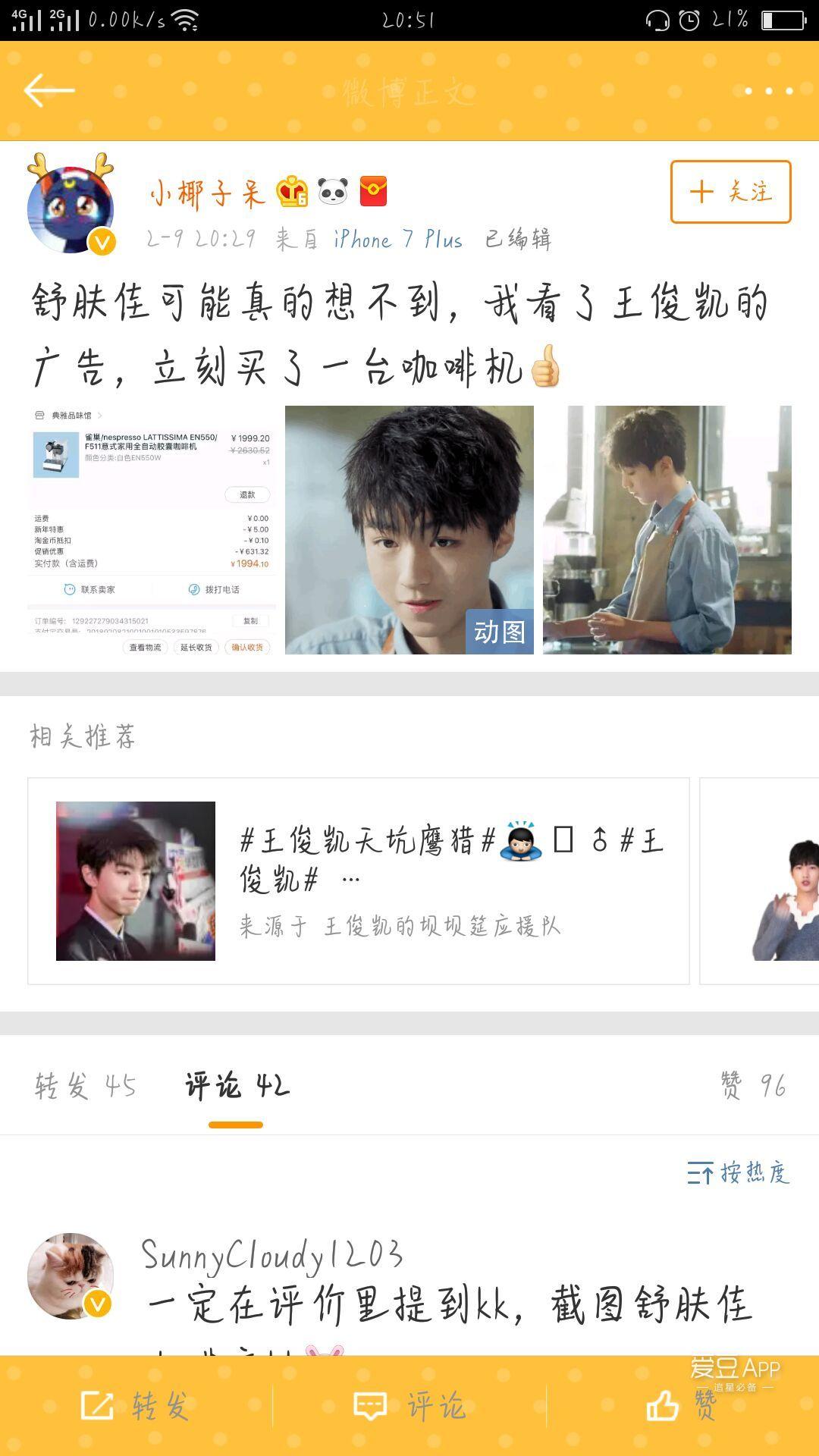Like this post with the thumbs-up
The height and width of the screenshot is (1456, 819).
[x=680, y=1406]
